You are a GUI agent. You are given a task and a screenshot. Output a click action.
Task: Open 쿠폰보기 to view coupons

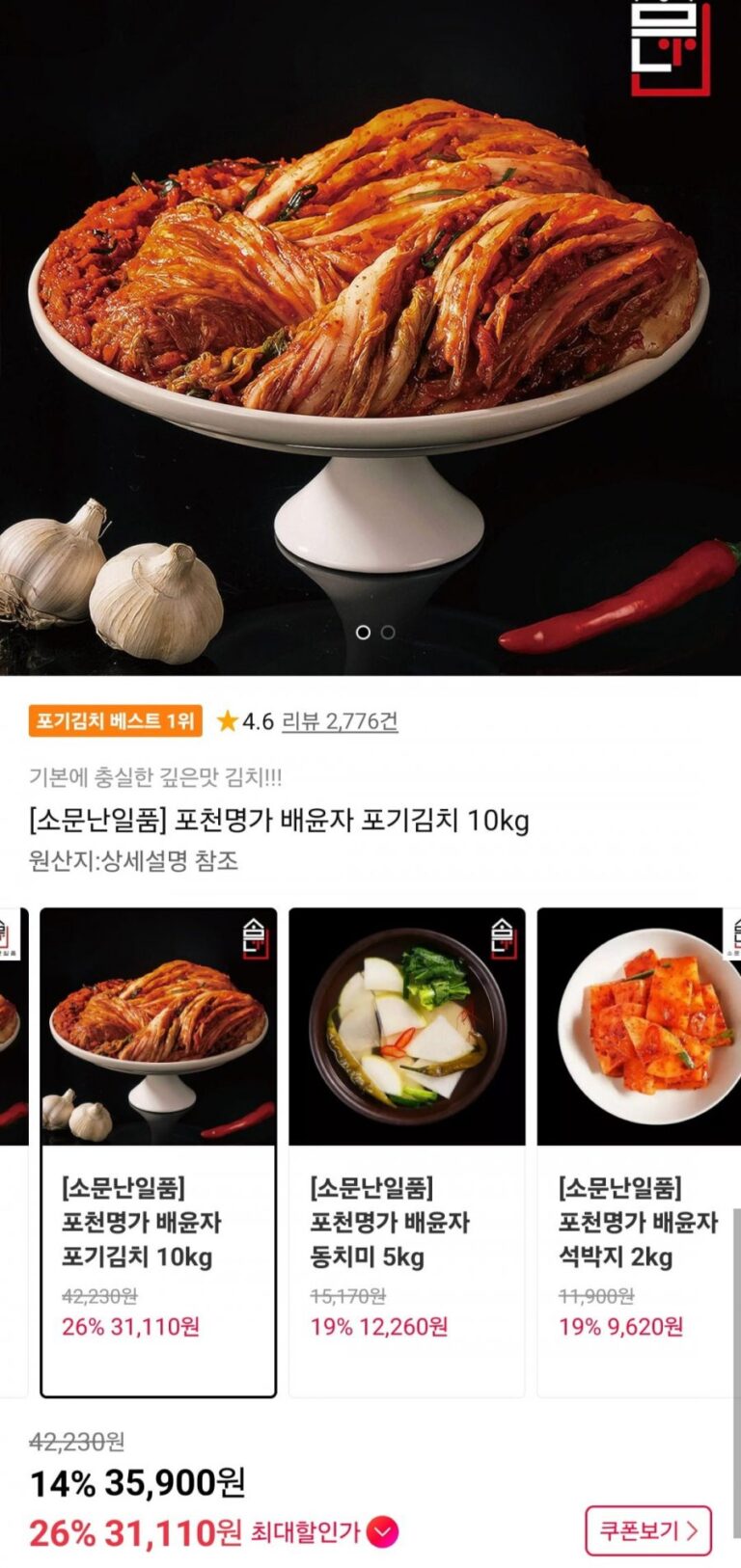pos(647,1530)
